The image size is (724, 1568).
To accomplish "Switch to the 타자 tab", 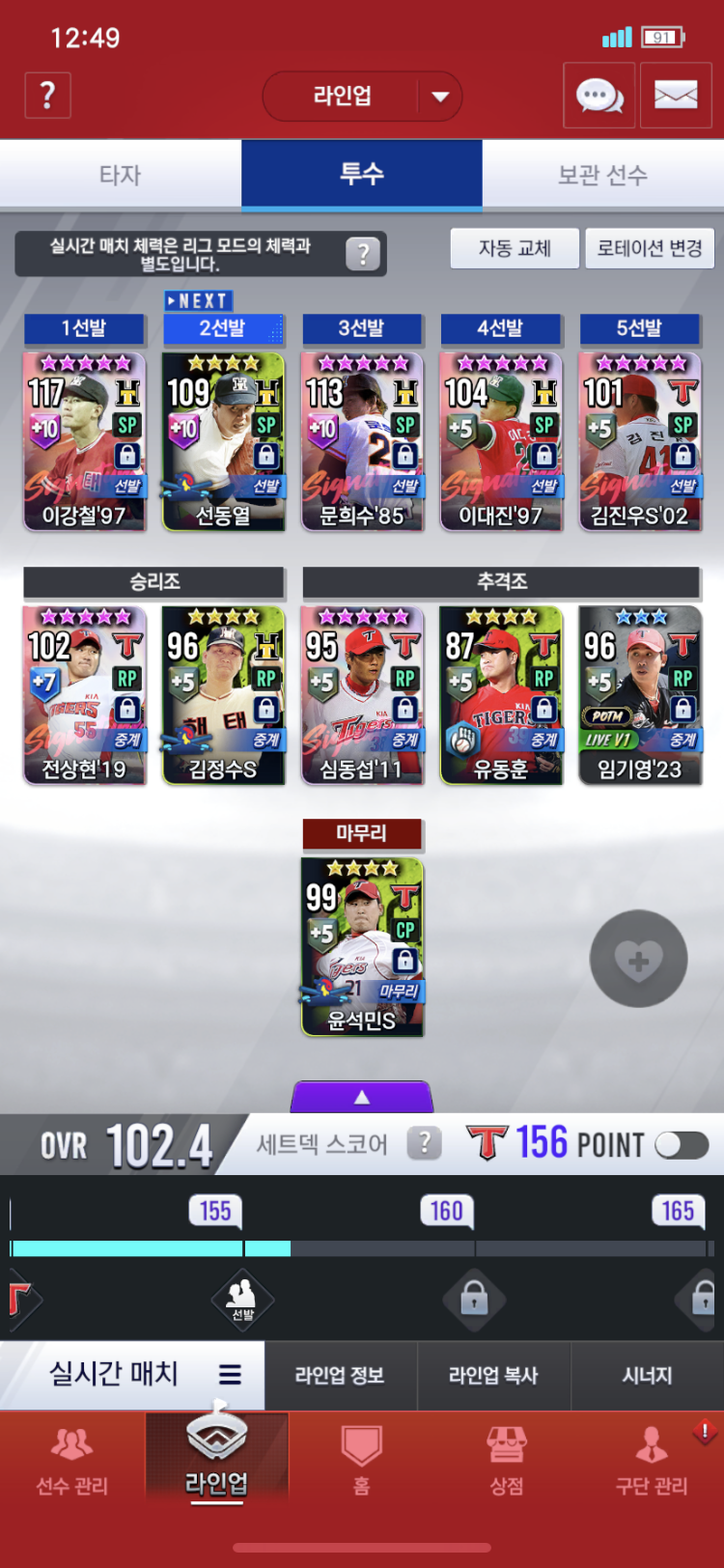I will tap(121, 175).
